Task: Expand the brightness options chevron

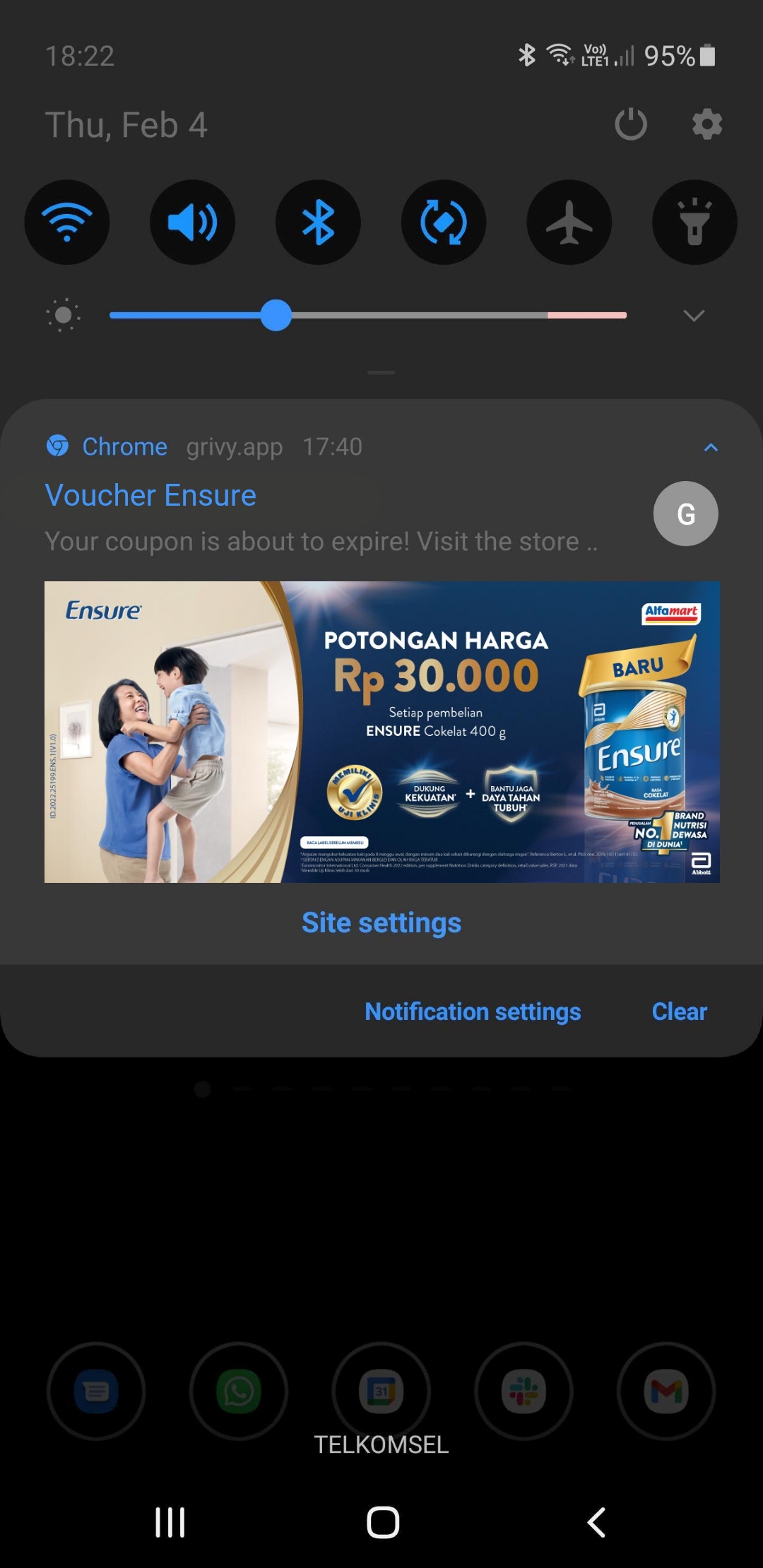Action: (x=694, y=315)
